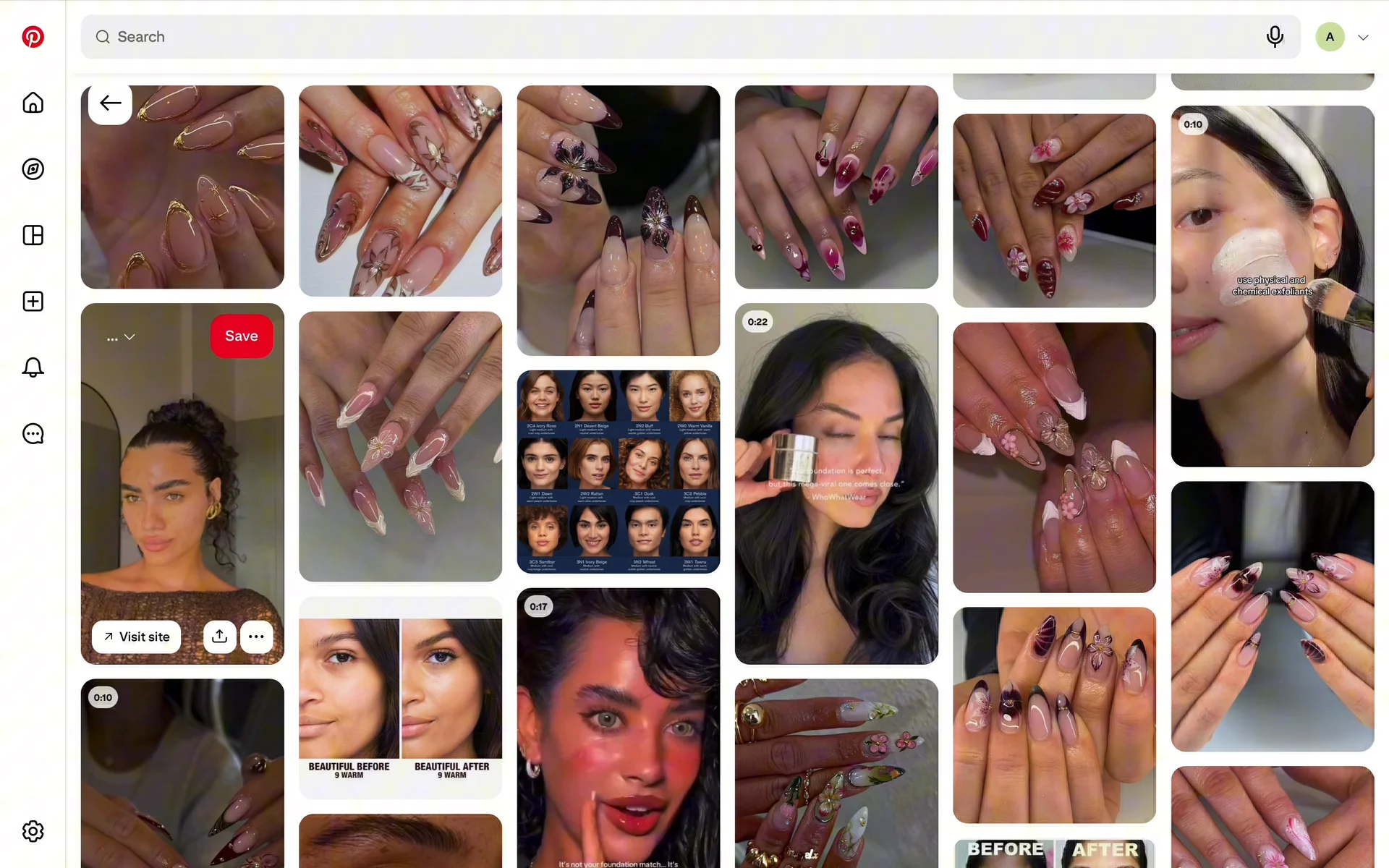Go back with the arrow button
Image resolution: width=1389 pixels, height=868 pixels.
pos(110,103)
